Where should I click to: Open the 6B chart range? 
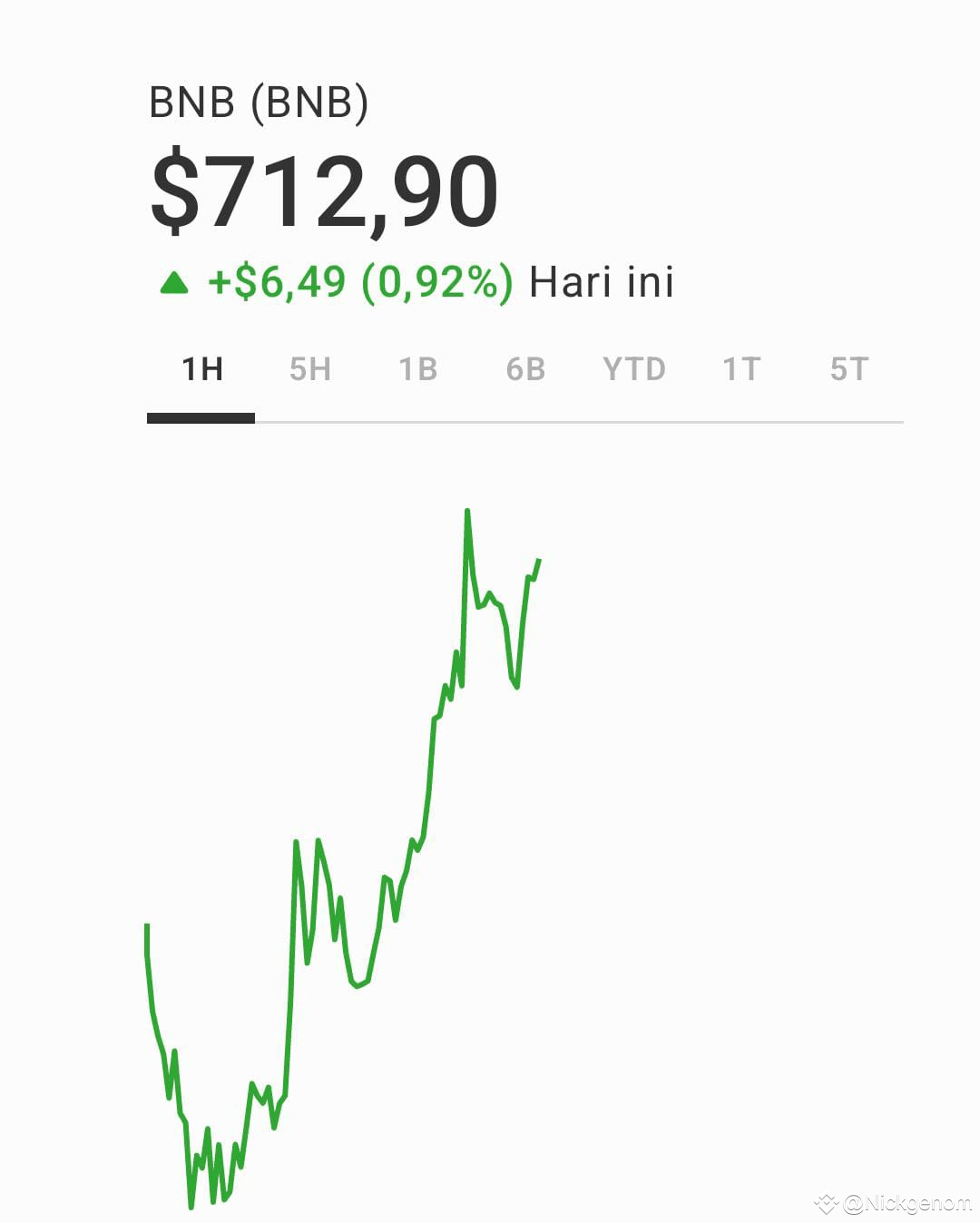click(525, 369)
